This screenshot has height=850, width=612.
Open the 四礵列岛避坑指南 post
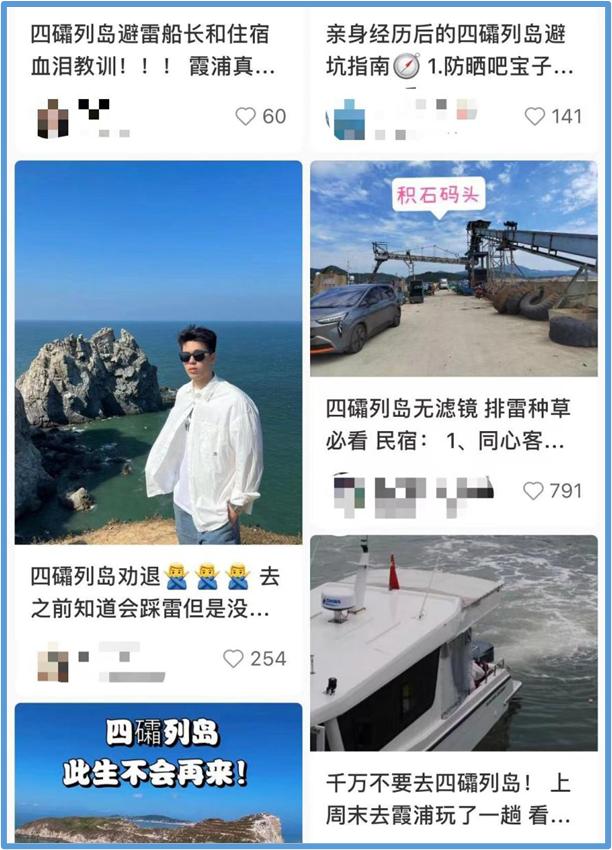(x=450, y=50)
